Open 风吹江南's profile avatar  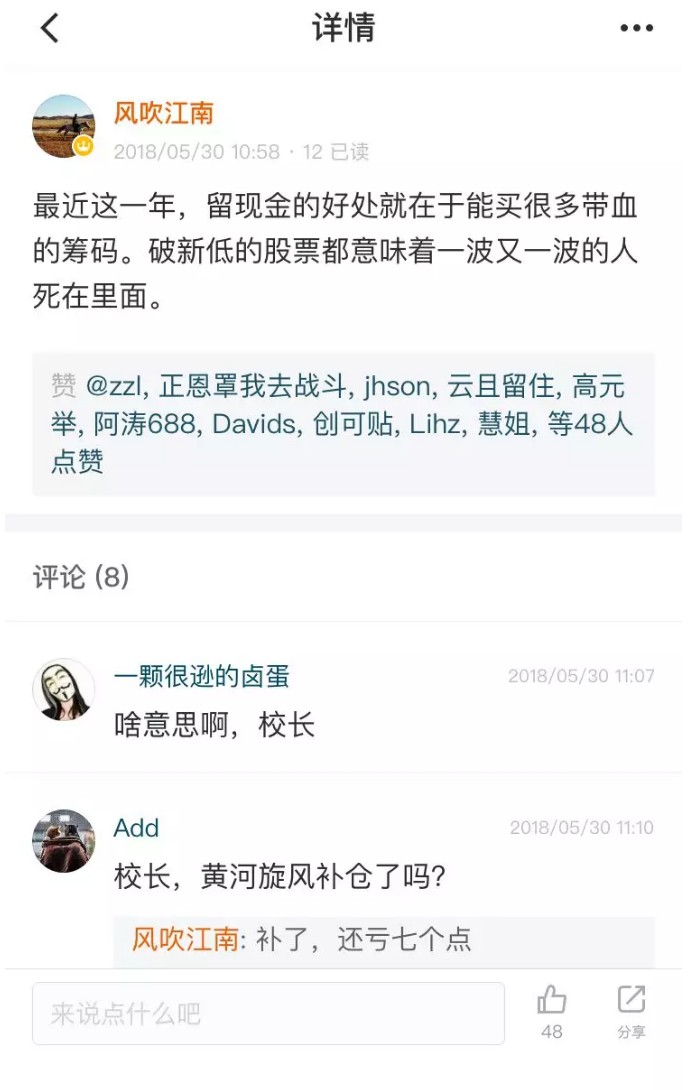pyautogui.click(x=64, y=127)
